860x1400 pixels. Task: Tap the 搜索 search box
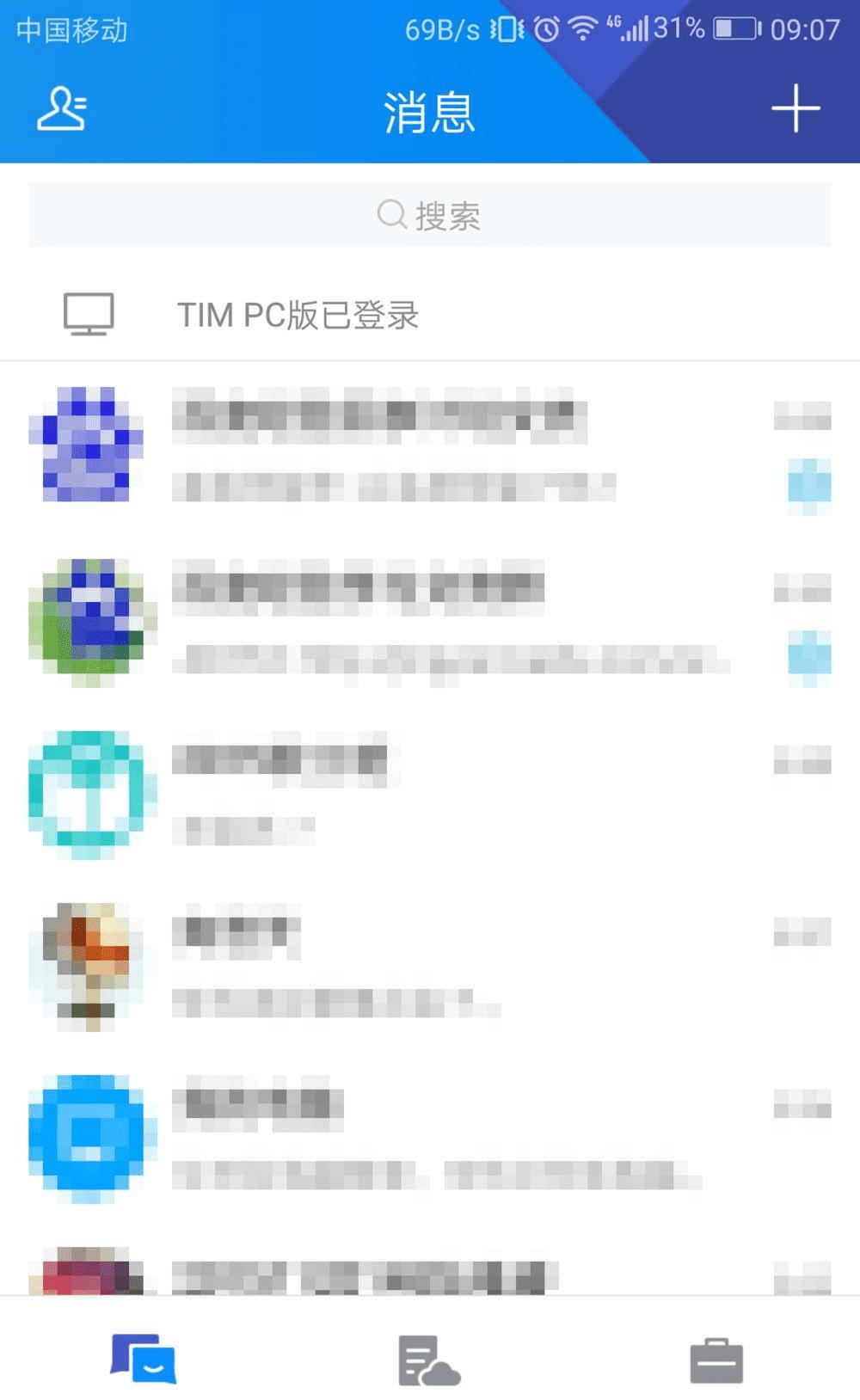pyautogui.click(x=429, y=215)
